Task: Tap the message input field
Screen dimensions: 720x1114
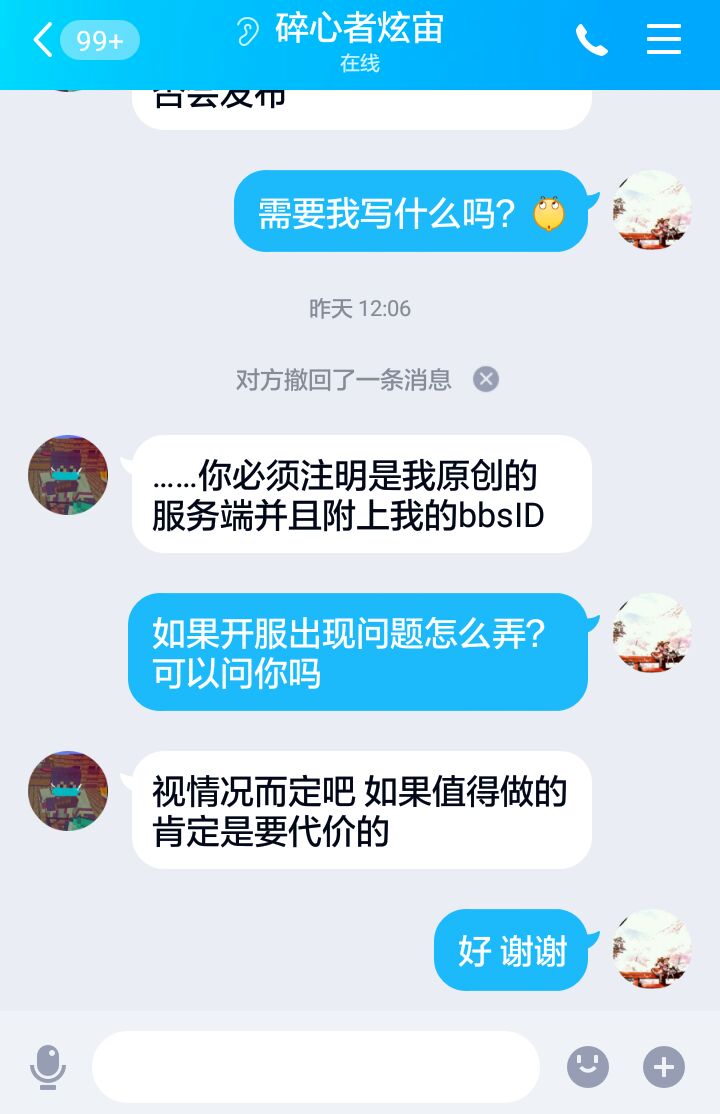Action: pyautogui.click(x=316, y=1066)
